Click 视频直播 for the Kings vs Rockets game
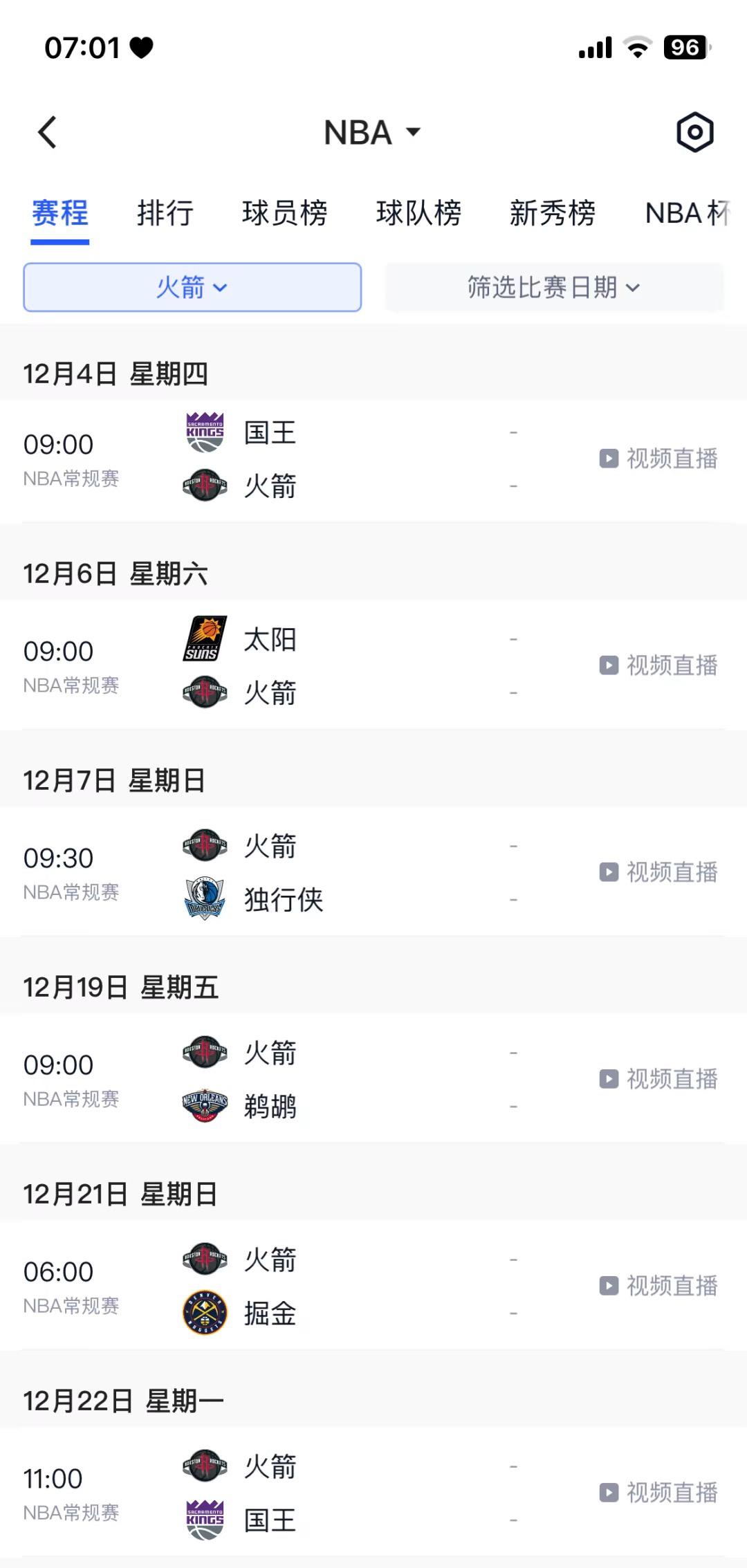Image resolution: width=747 pixels, height=1568 pixels. pyautogui.click(x=656, y=458)
